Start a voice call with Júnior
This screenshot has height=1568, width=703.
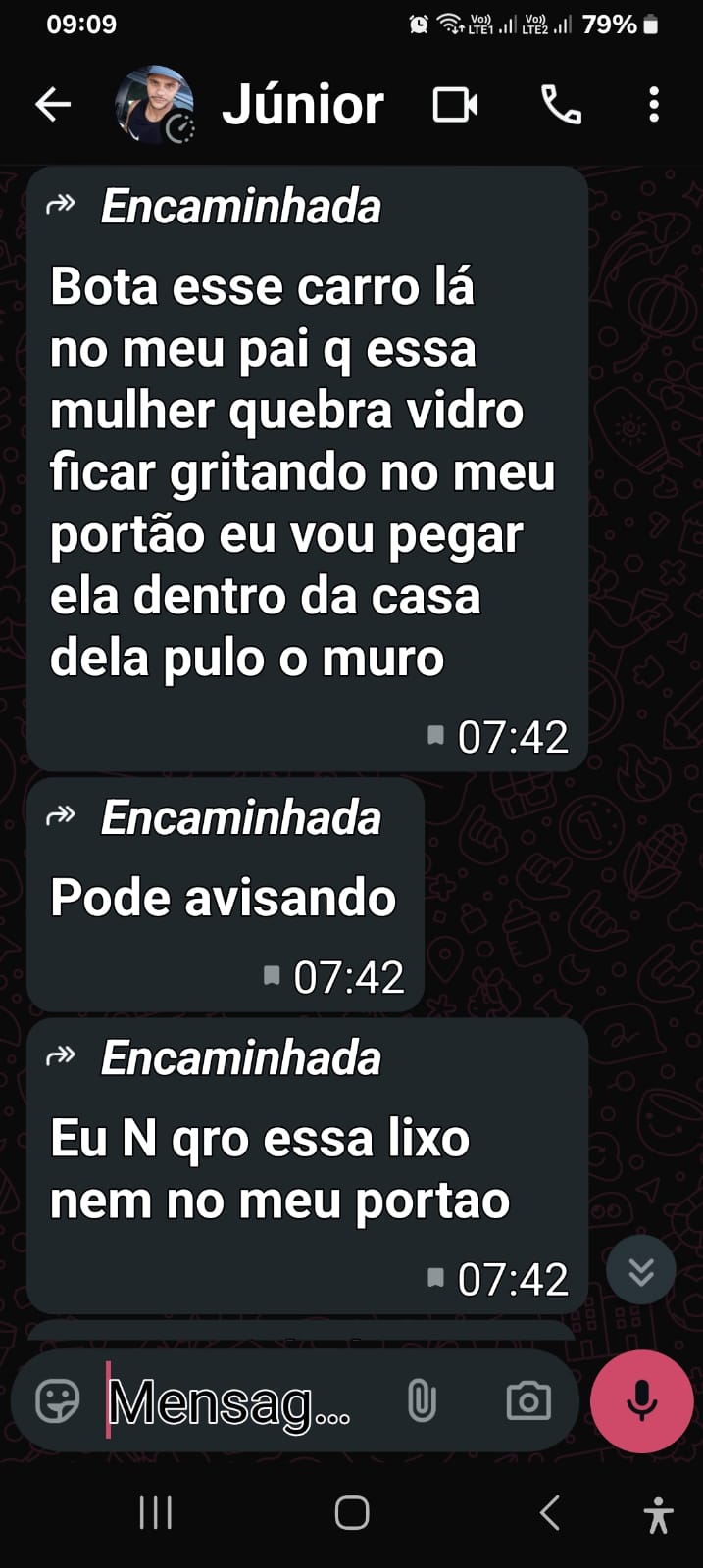[562, 105]
